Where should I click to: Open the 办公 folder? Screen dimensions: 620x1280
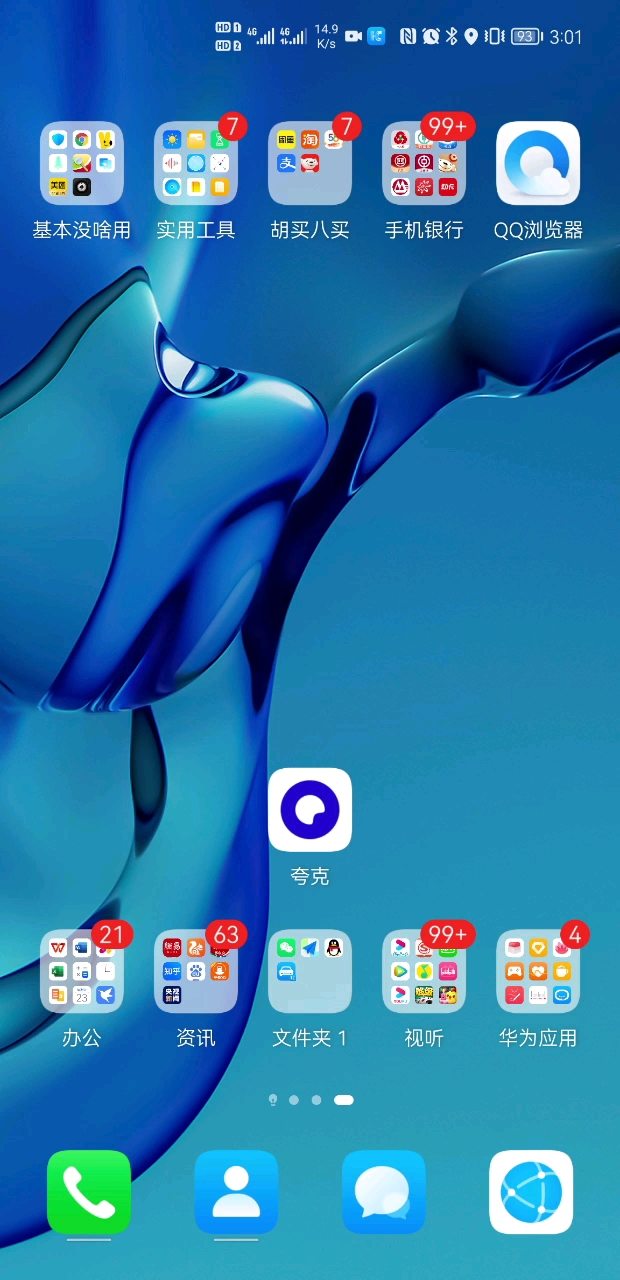pyautogui.click(x=82, y=972)
